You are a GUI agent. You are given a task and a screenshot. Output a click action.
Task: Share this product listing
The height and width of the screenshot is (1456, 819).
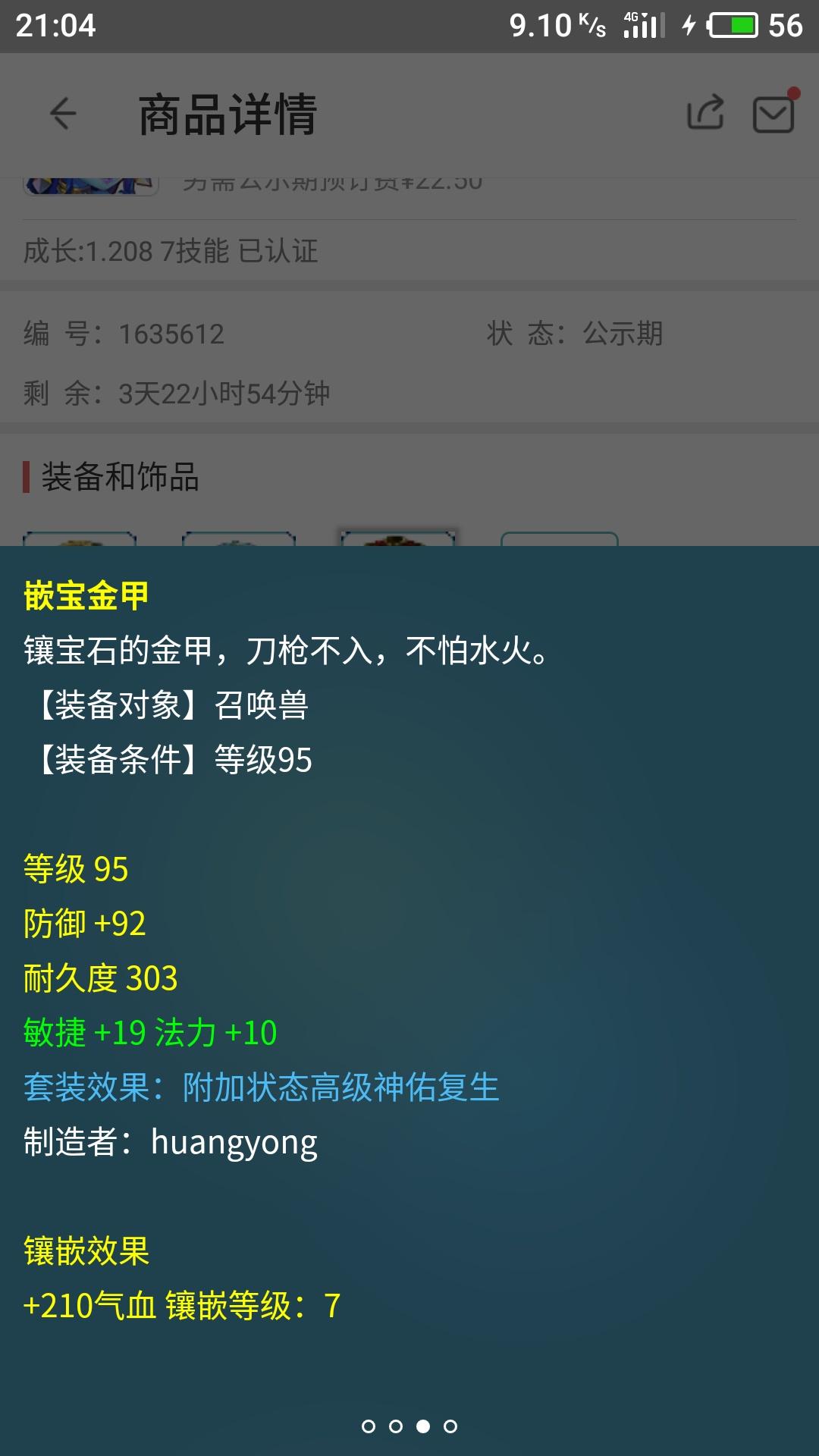705,114
